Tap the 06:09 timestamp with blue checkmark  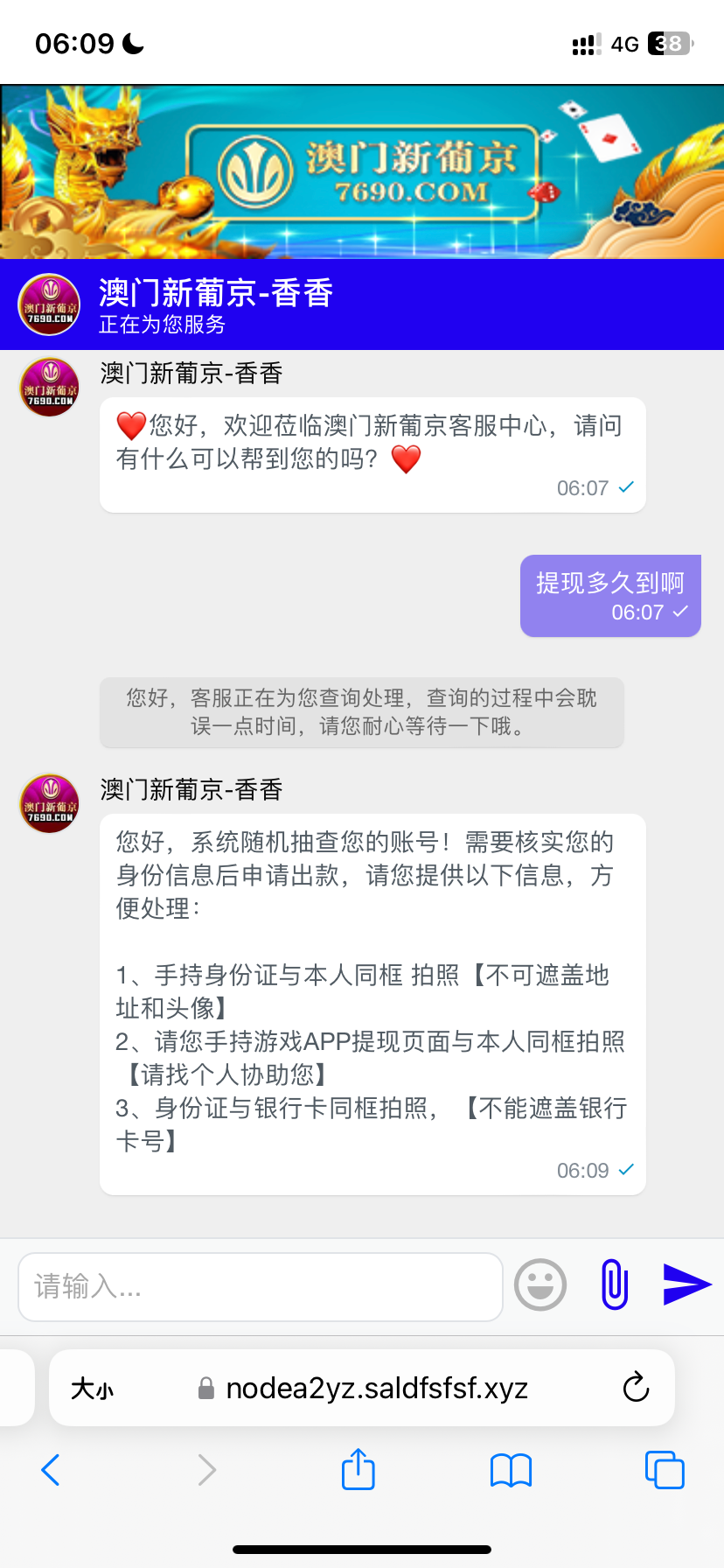point(595,1170)
